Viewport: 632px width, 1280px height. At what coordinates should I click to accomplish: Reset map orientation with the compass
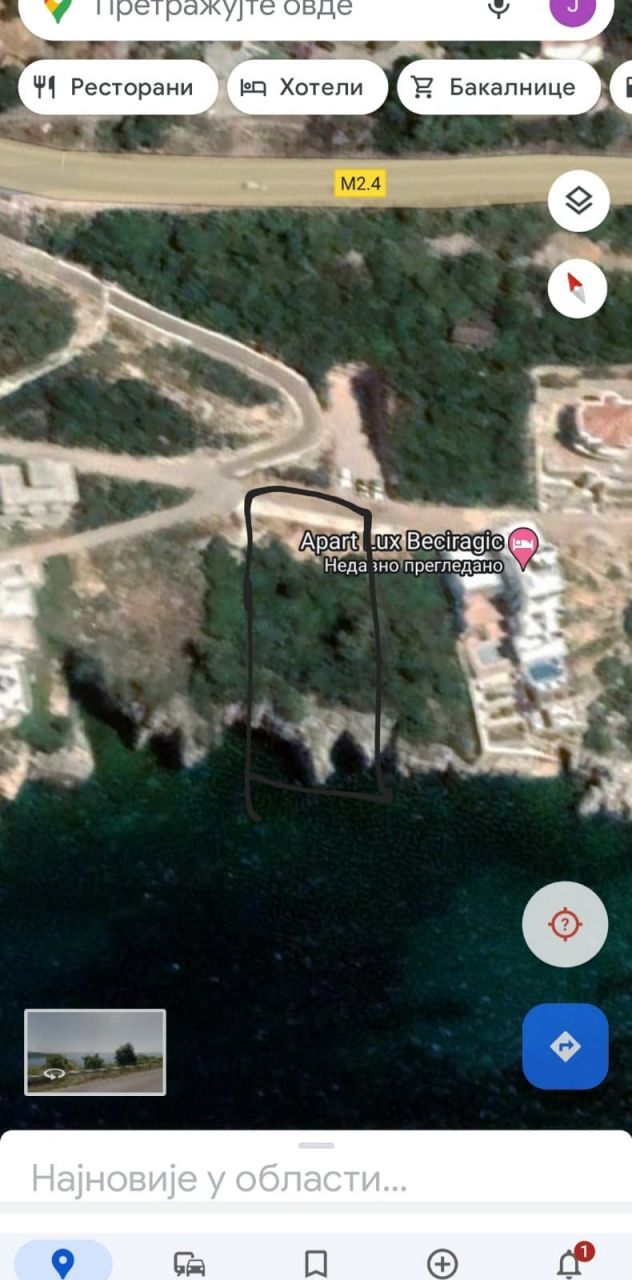(x=578, y=288)
